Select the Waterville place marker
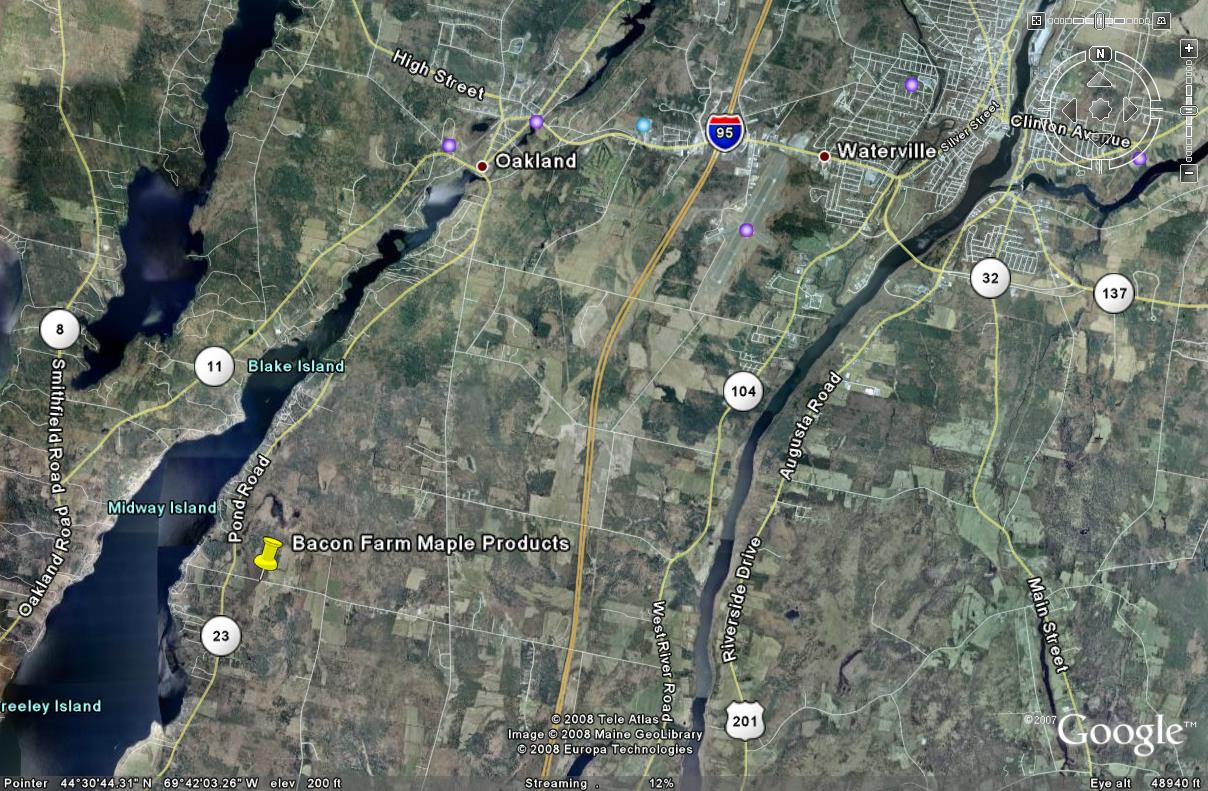Image resolution: width=1208 pixels, height=791 pixels. [825, 156]
